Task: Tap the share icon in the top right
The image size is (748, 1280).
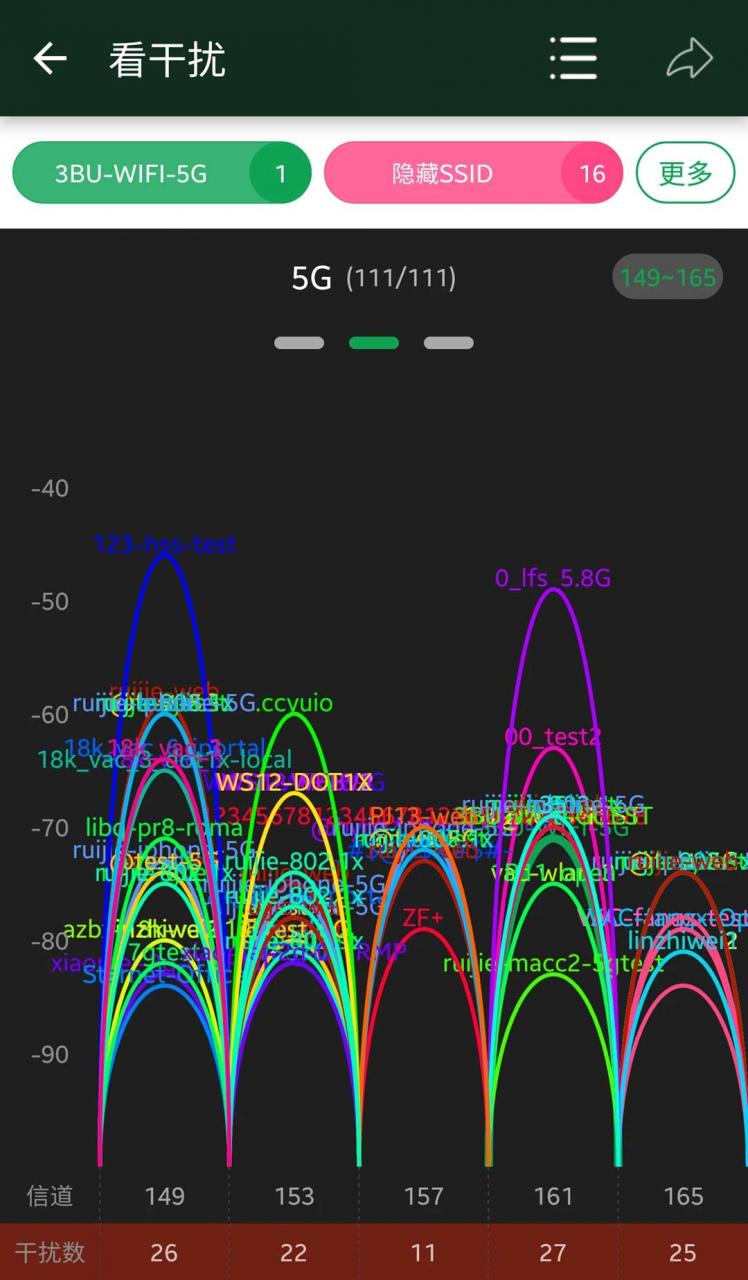Action: click(x=689, y=58)
